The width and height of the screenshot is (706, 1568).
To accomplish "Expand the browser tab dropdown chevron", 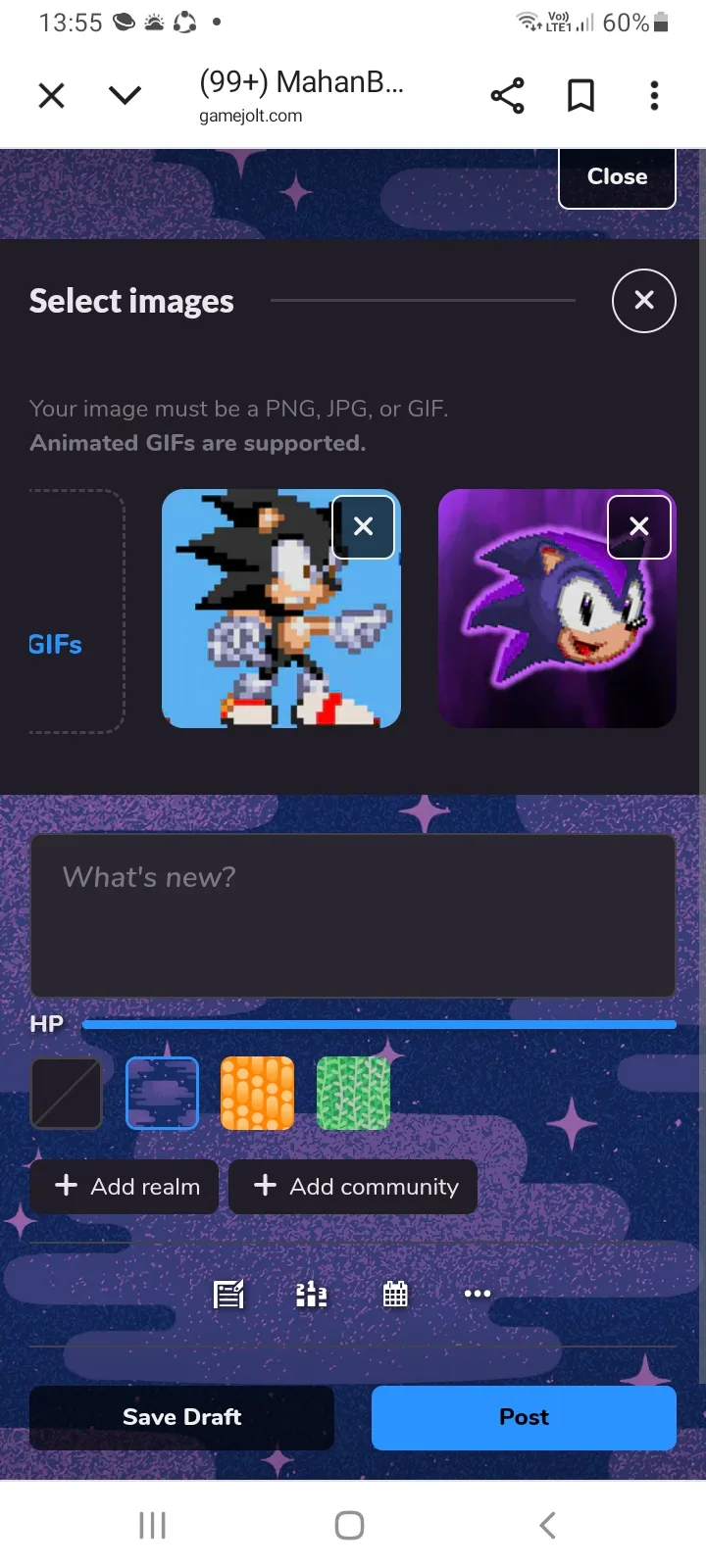I will pyautogui.click(x=125, y=95).
